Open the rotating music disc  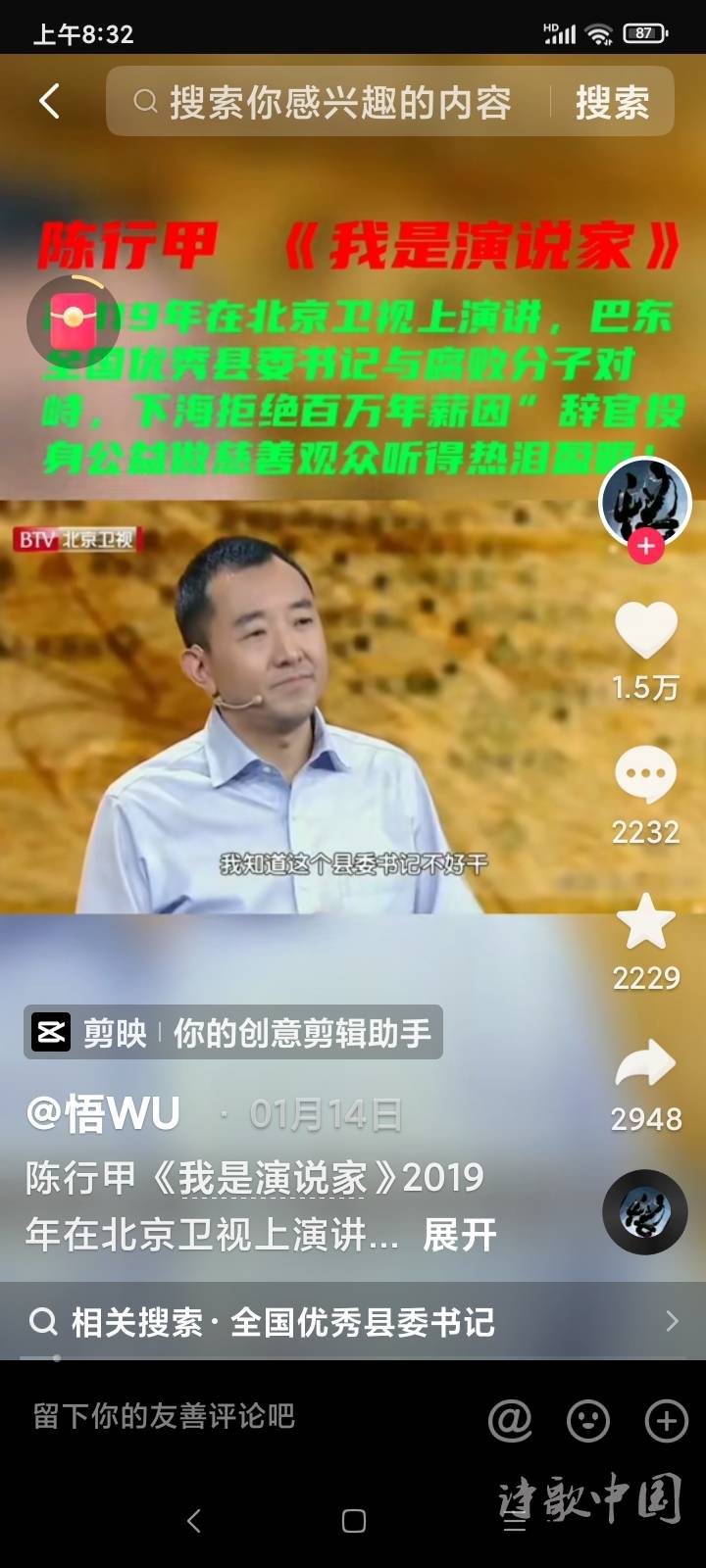644,1212
